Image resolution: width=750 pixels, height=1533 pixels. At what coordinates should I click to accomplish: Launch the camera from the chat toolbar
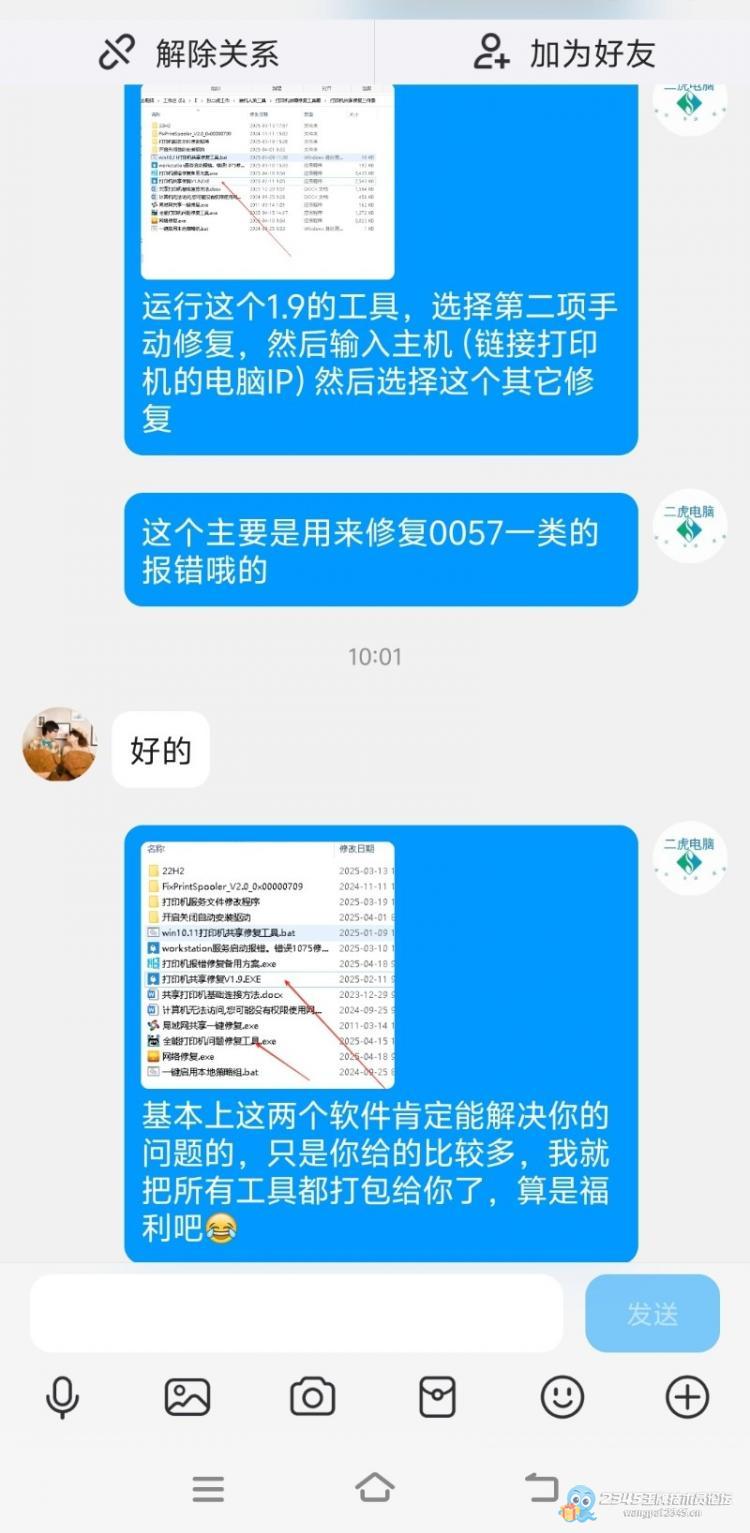[x=312, y=1397]
